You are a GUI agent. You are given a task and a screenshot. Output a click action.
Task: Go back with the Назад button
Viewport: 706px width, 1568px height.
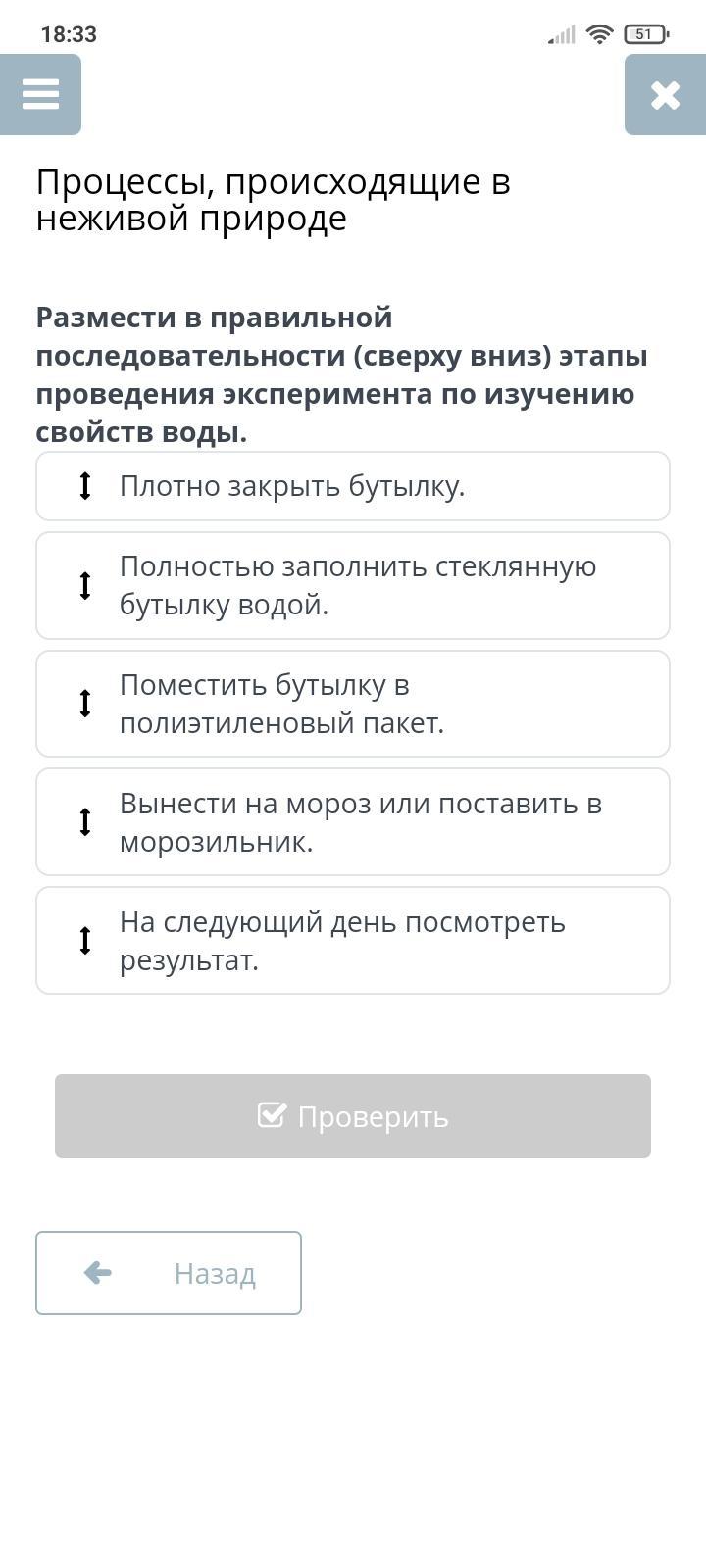pyautogui.click(x=169, y=1273)
